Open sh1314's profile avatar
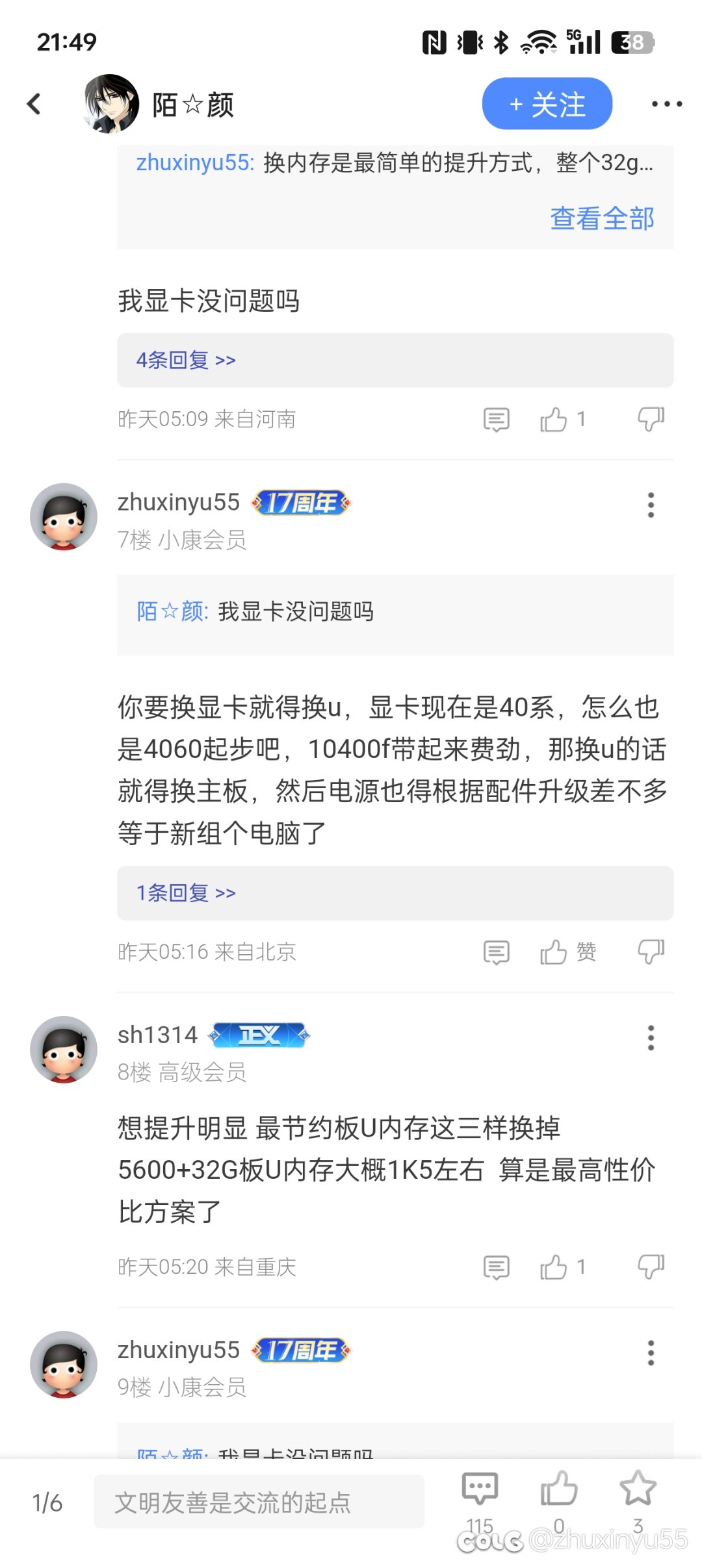 (64, 1049)
